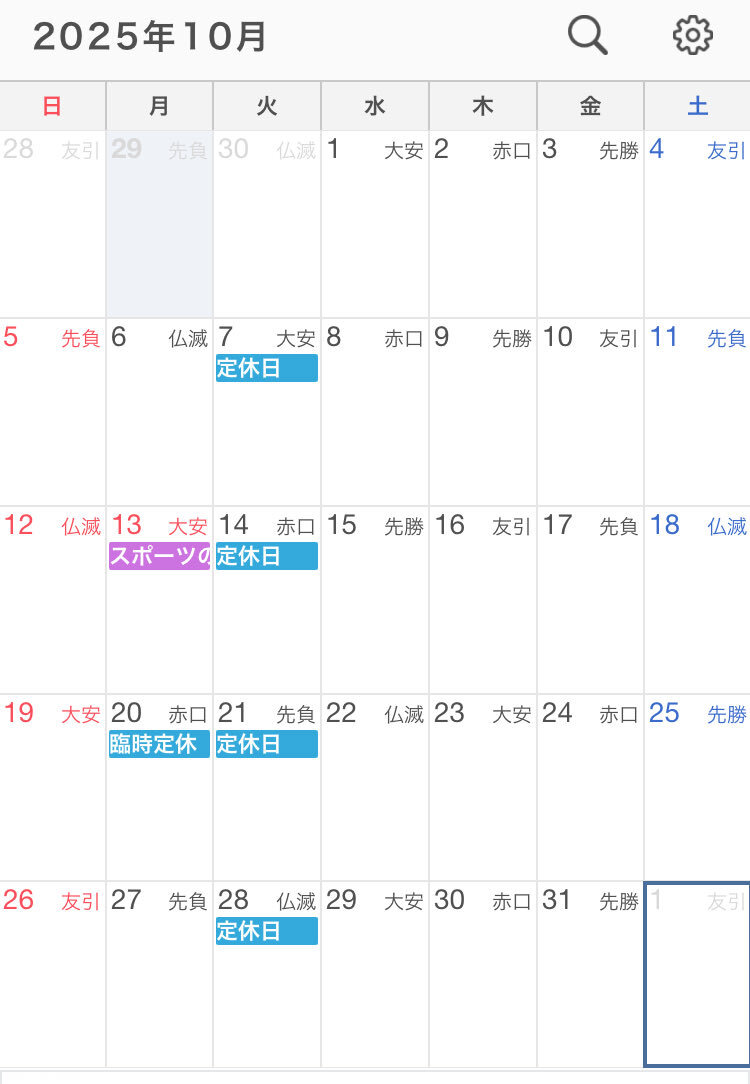750x1084 pixels.
Task: Open the 臨時定休 event on October 20
Action: pyautogui.click(x=159, y=744)
